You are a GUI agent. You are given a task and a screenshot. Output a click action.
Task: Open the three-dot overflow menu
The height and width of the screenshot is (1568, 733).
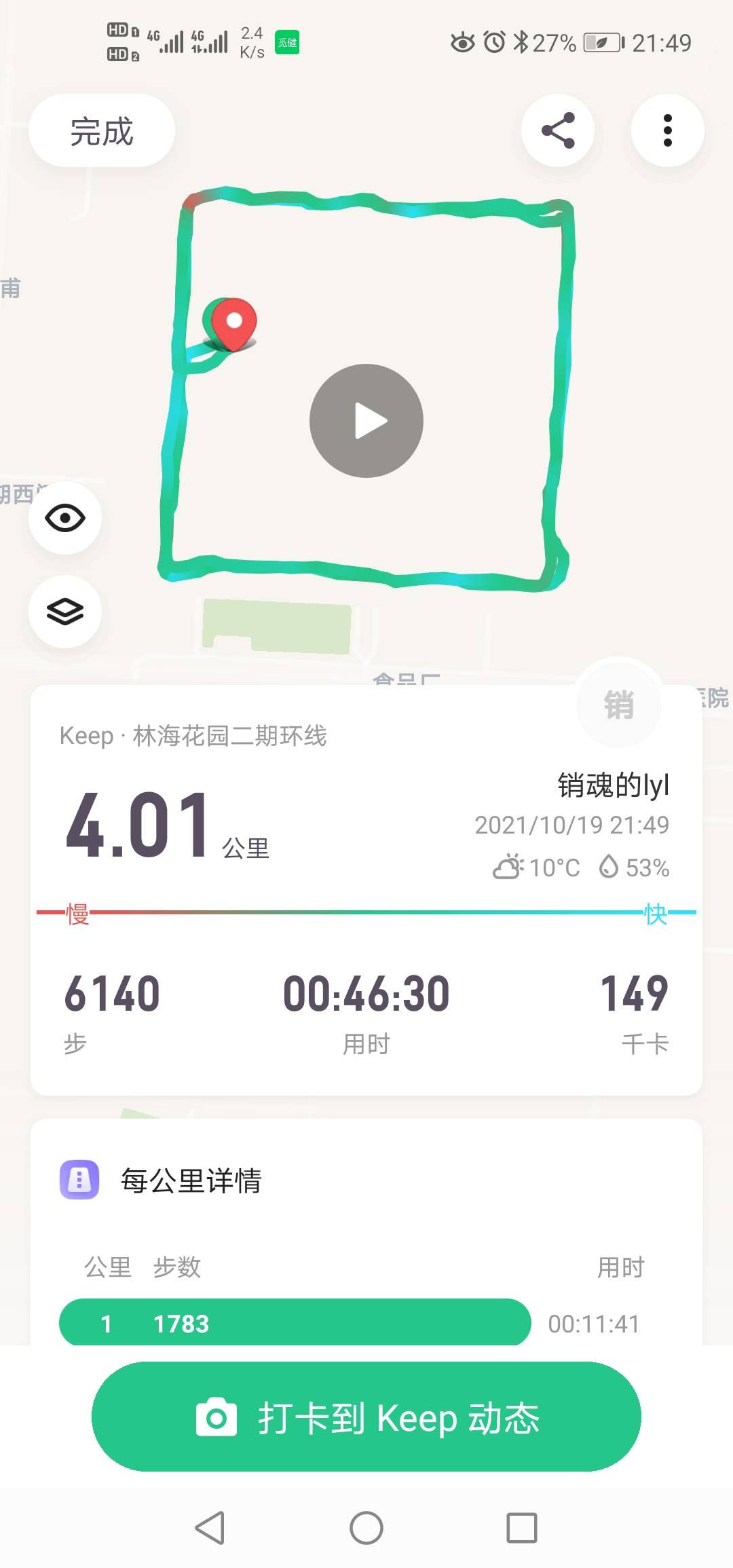pyautogui.click(x=667, y=130)
